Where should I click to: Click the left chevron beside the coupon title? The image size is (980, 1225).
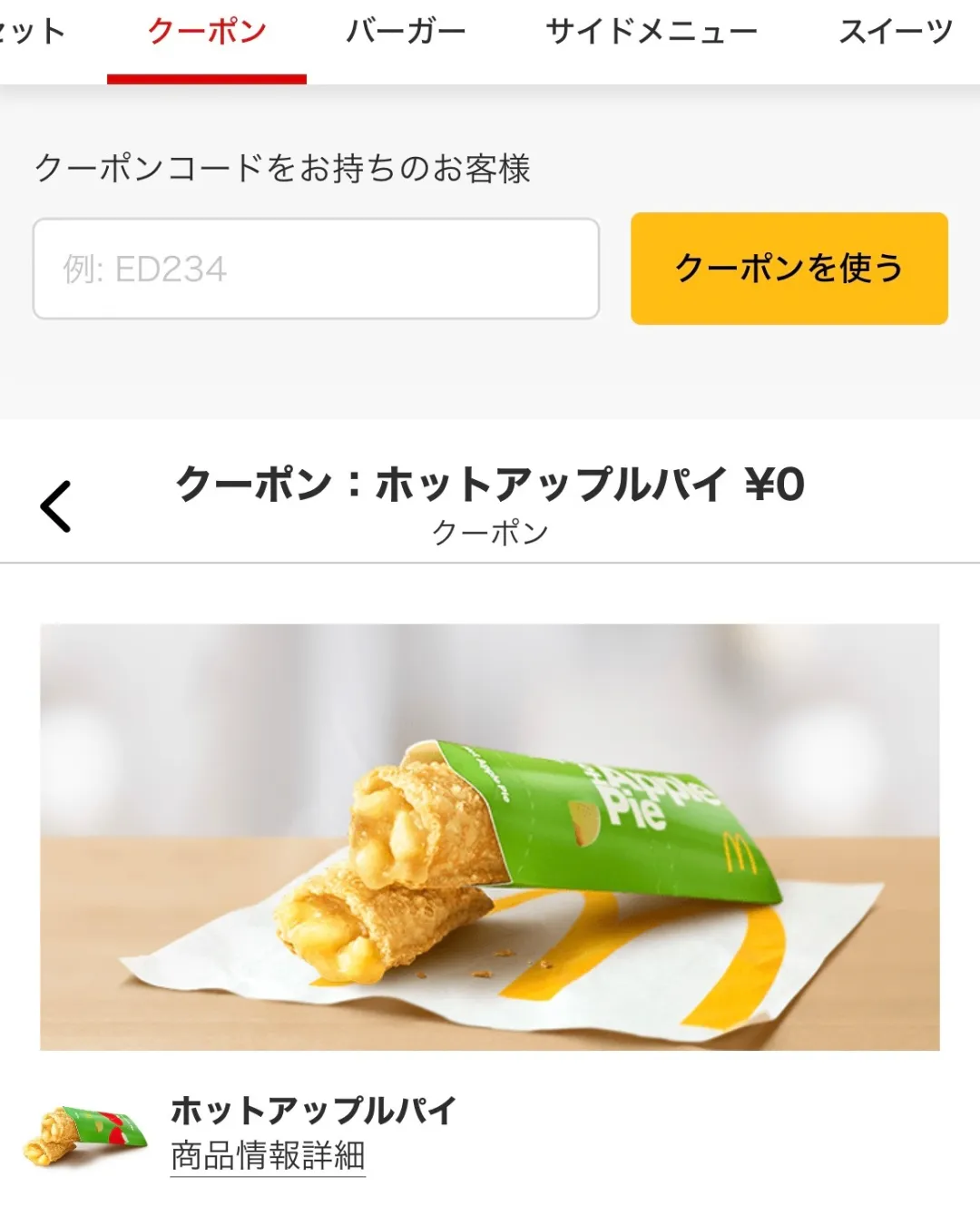click(x=57, y=505)
